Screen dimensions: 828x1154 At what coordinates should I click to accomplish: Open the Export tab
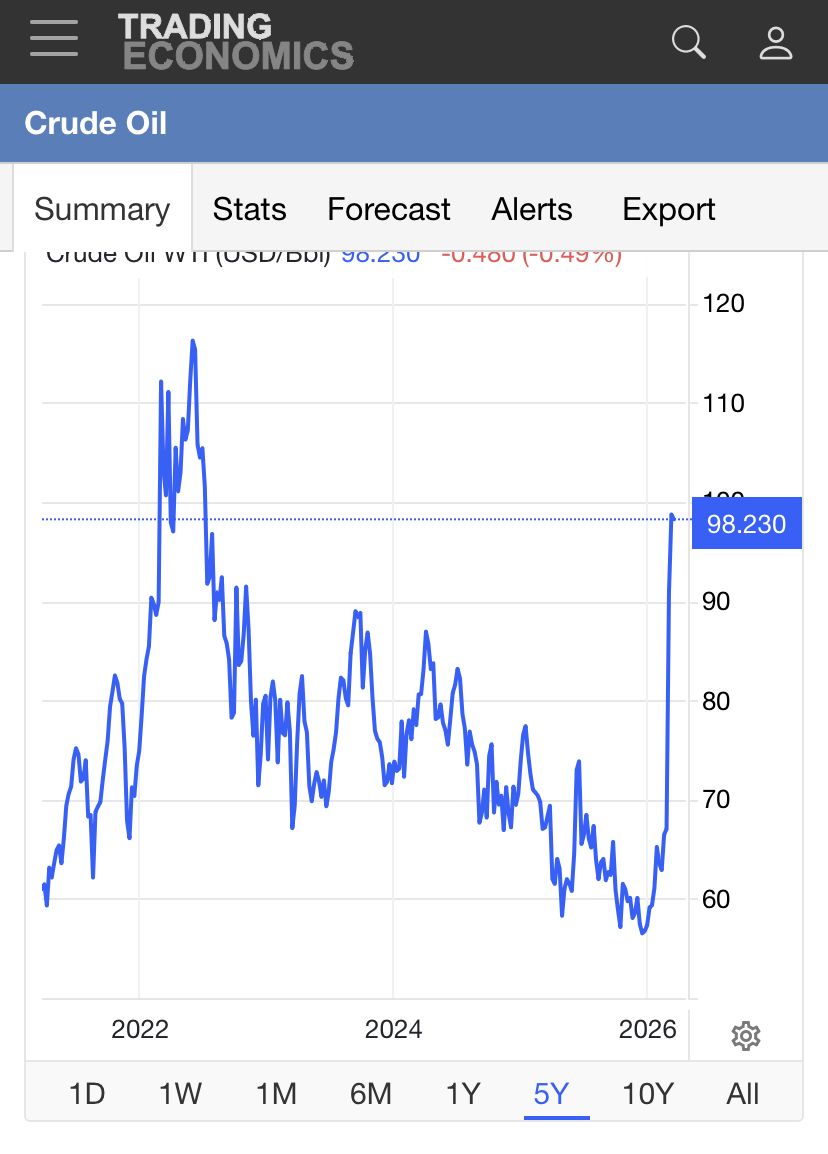coord(668,209)
